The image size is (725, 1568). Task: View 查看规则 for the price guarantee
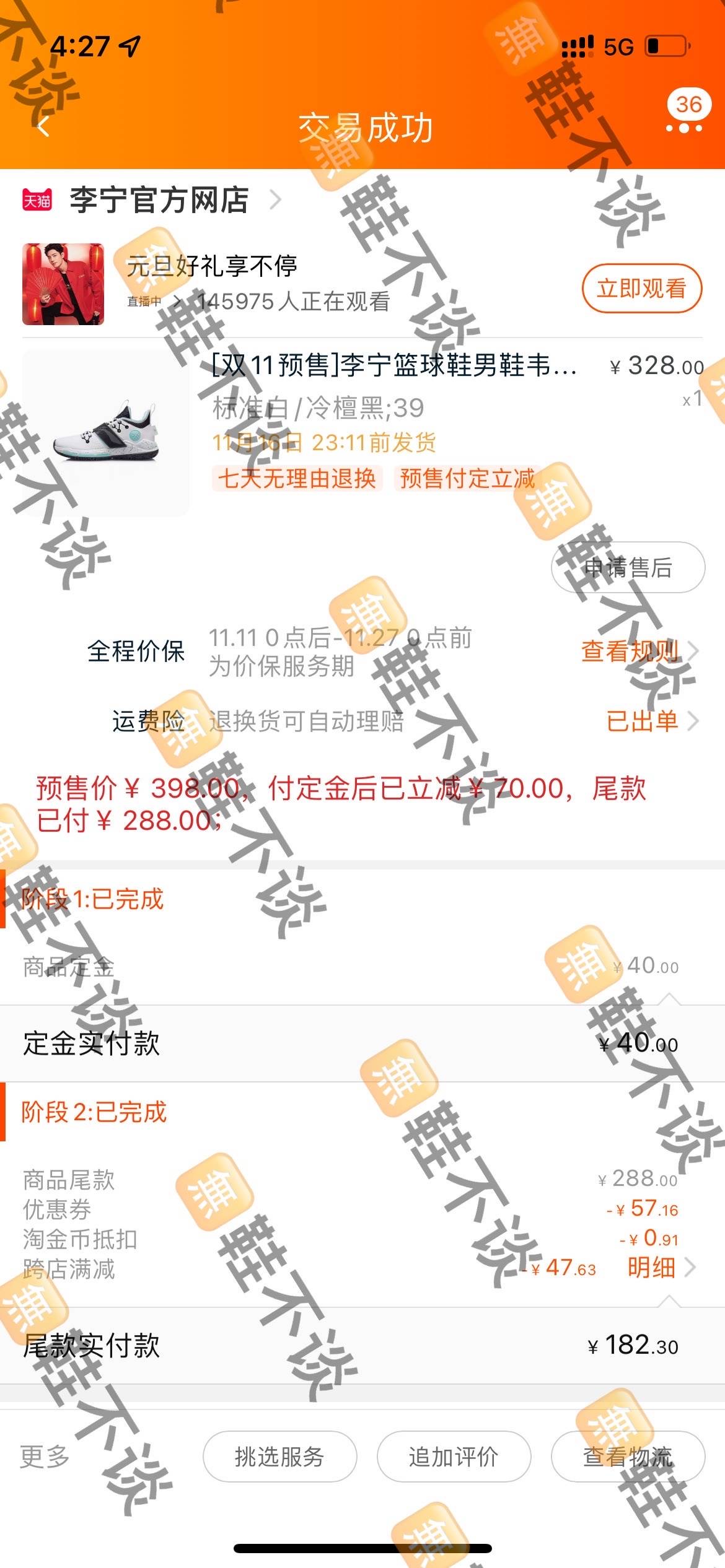coord(638,651)
